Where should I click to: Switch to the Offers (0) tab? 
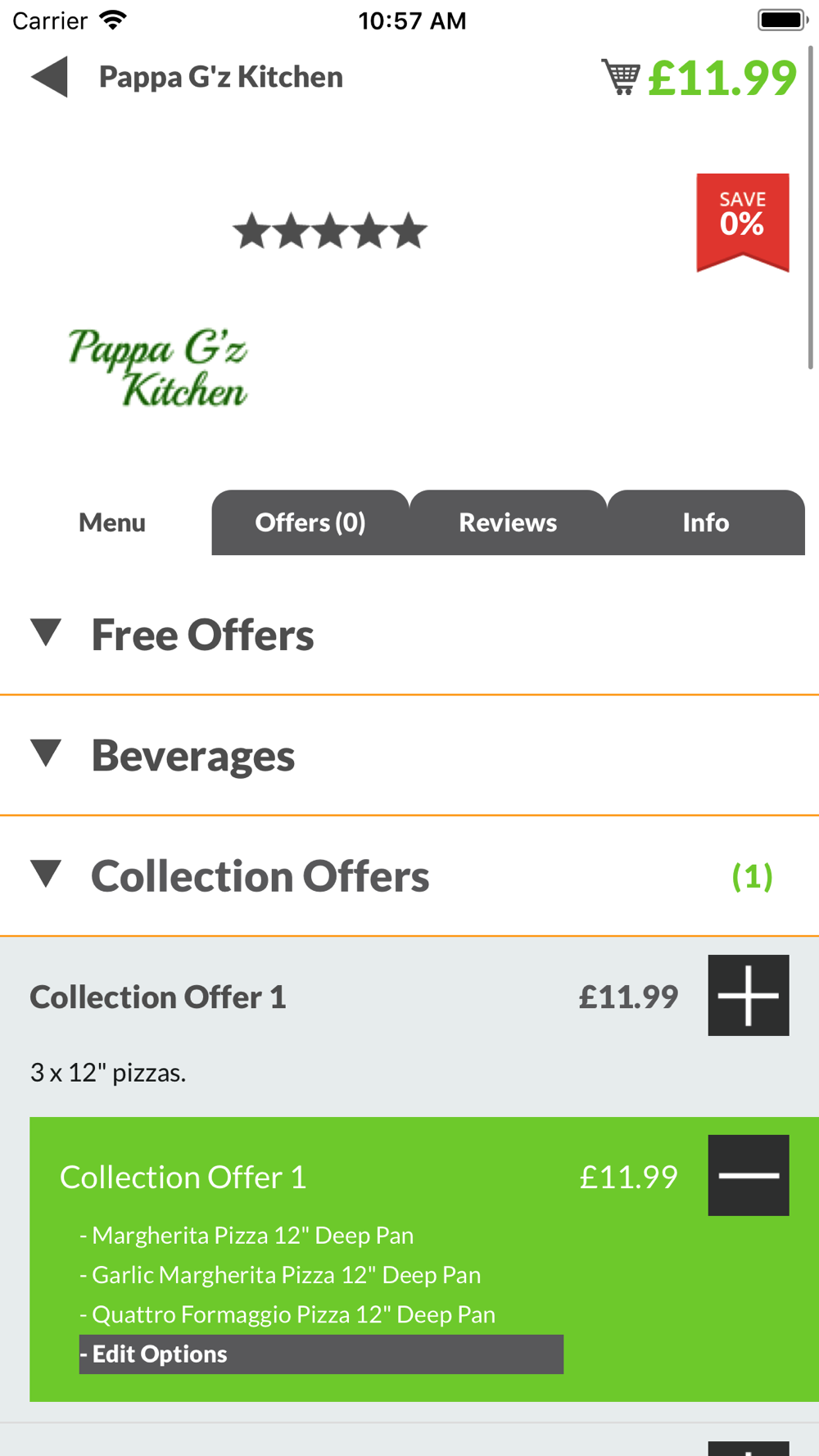point(310,522)
